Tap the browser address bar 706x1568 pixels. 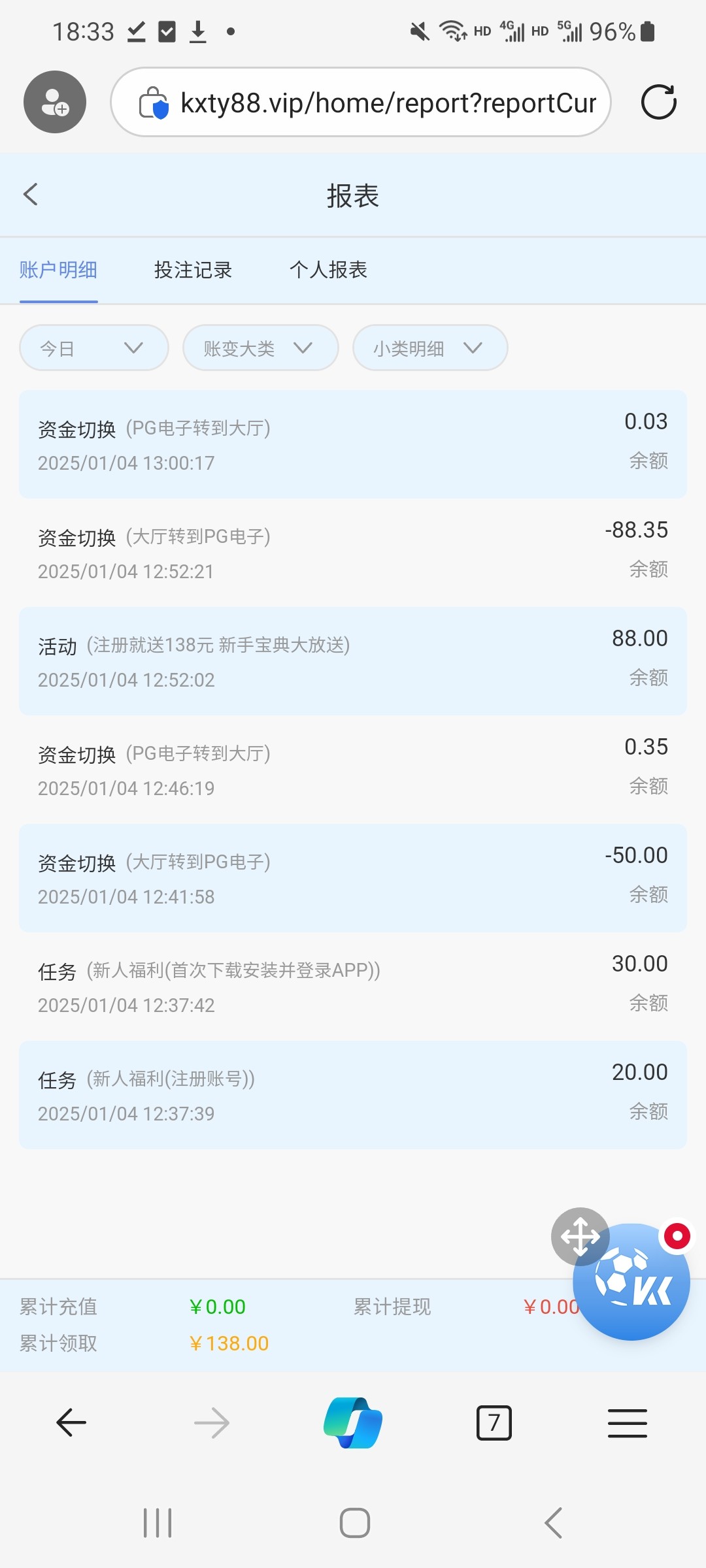click(361, 102)
